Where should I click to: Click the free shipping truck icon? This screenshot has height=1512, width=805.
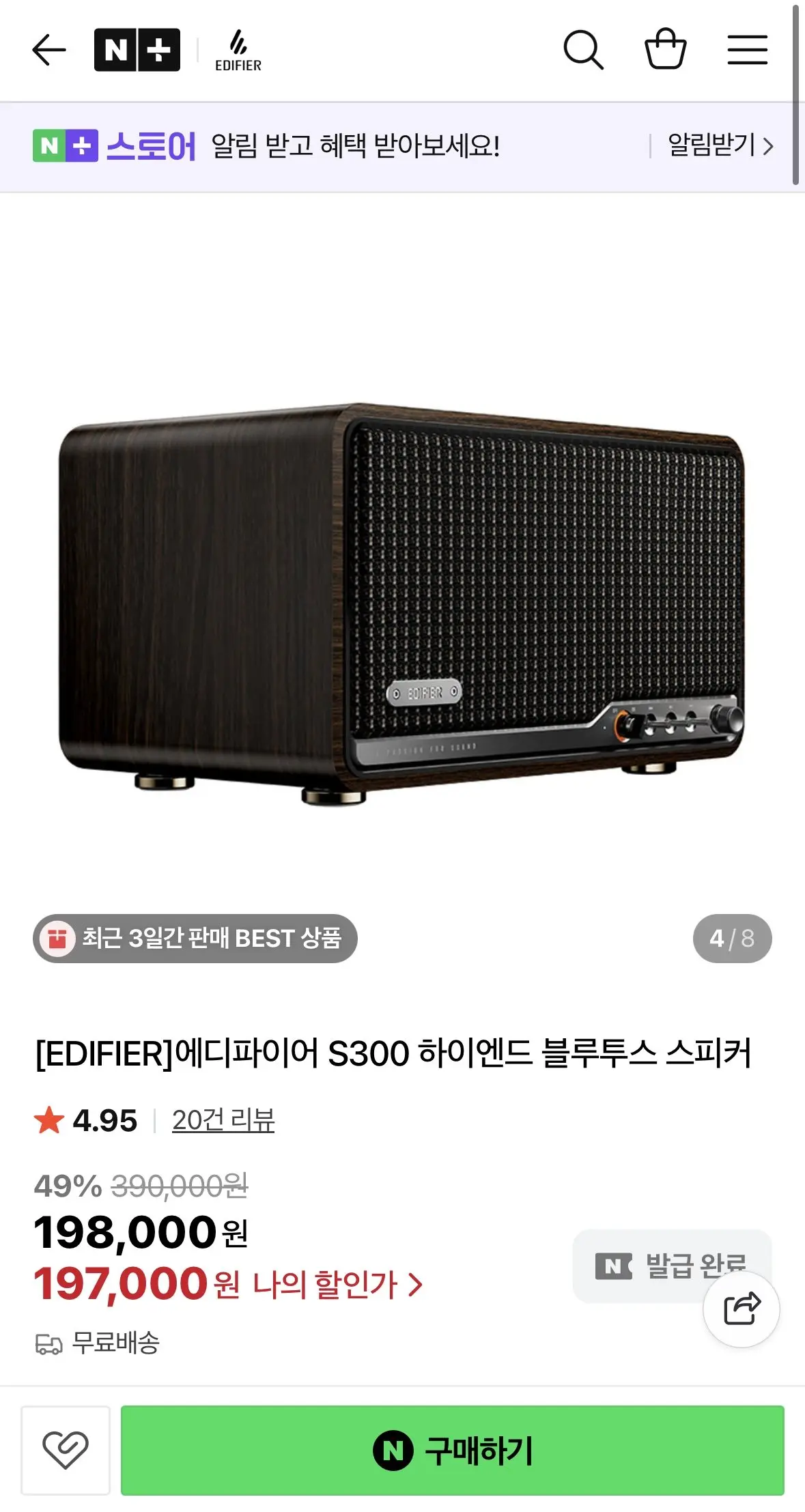pos(46,1343)
